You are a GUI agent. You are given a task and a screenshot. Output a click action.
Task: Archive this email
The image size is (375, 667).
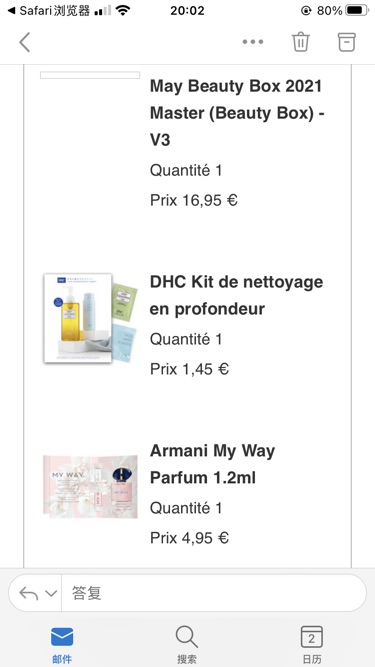pyautogui.click(x=347, y=42)
